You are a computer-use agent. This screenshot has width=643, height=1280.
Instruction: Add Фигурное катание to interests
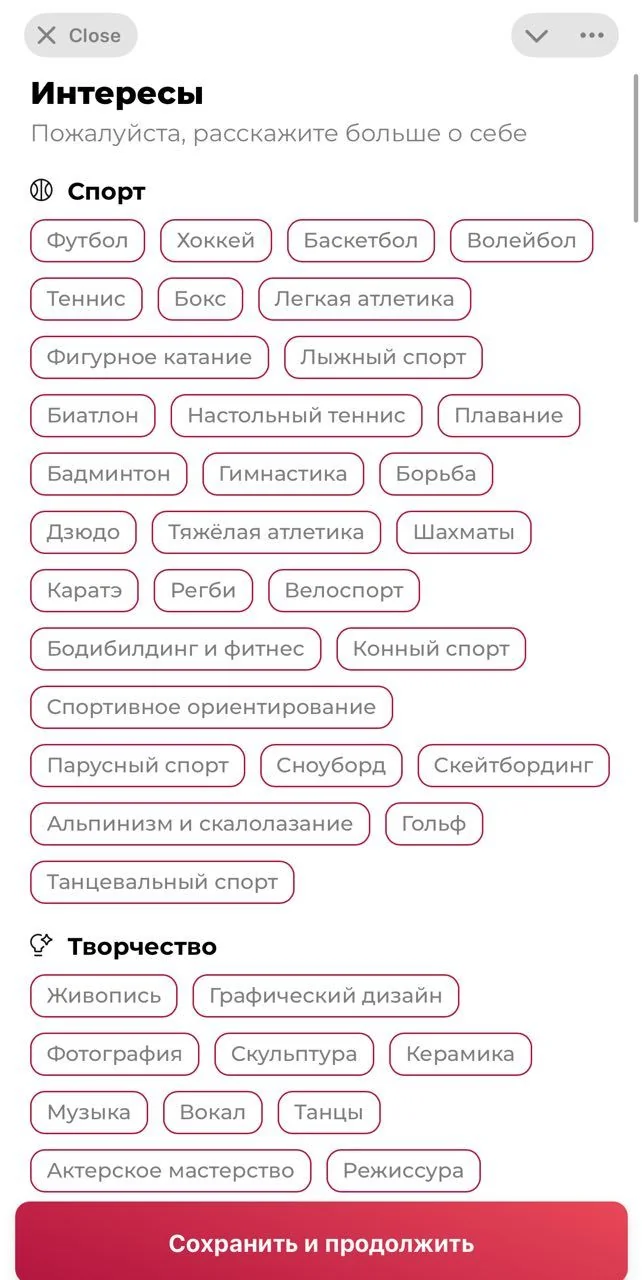pos(150,357)
